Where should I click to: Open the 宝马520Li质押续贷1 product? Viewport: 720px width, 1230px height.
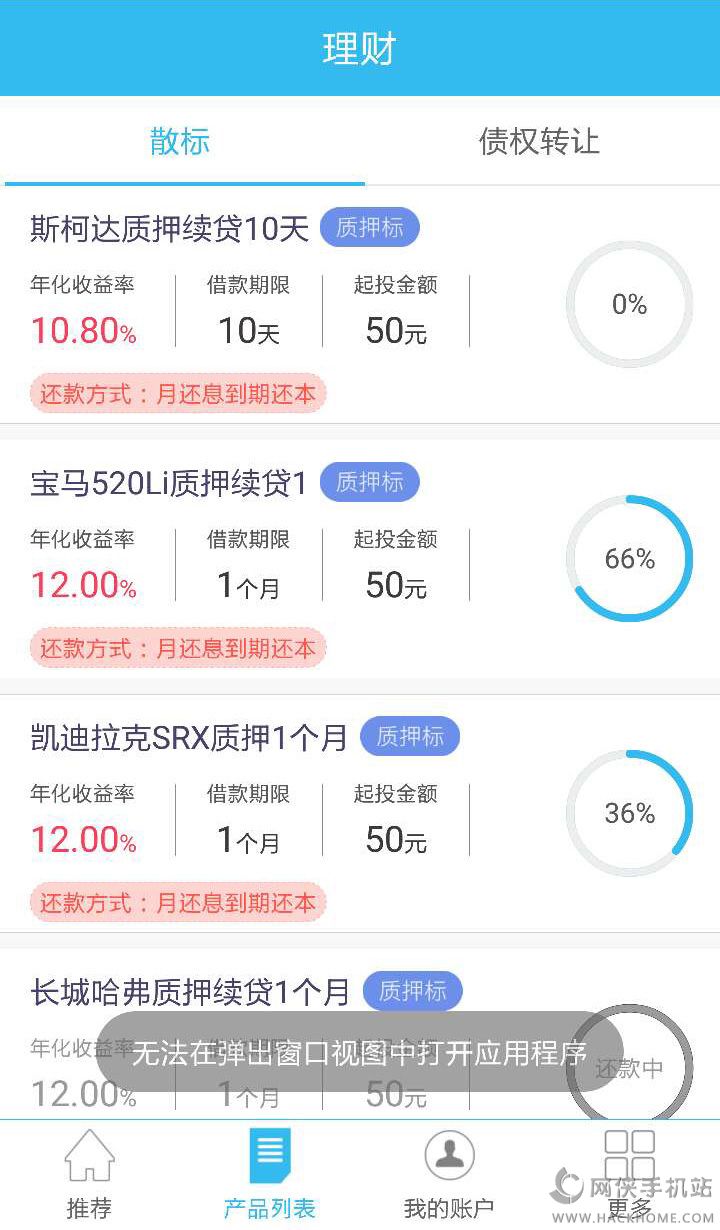coord(168,484)
